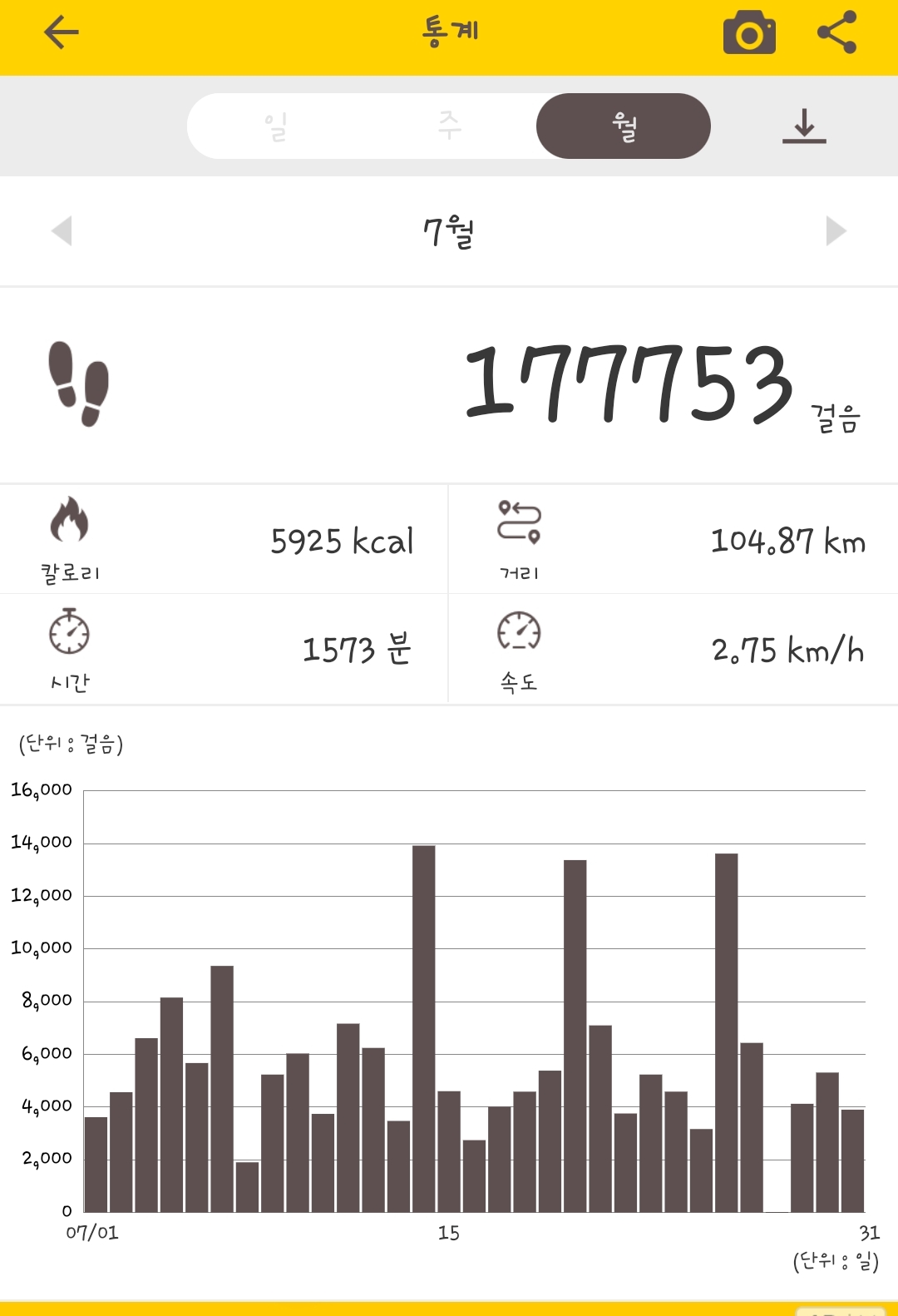This screenshot has height=1316, width=898.
Task: Go back using the arrow icon
Action: click(62, 33)
